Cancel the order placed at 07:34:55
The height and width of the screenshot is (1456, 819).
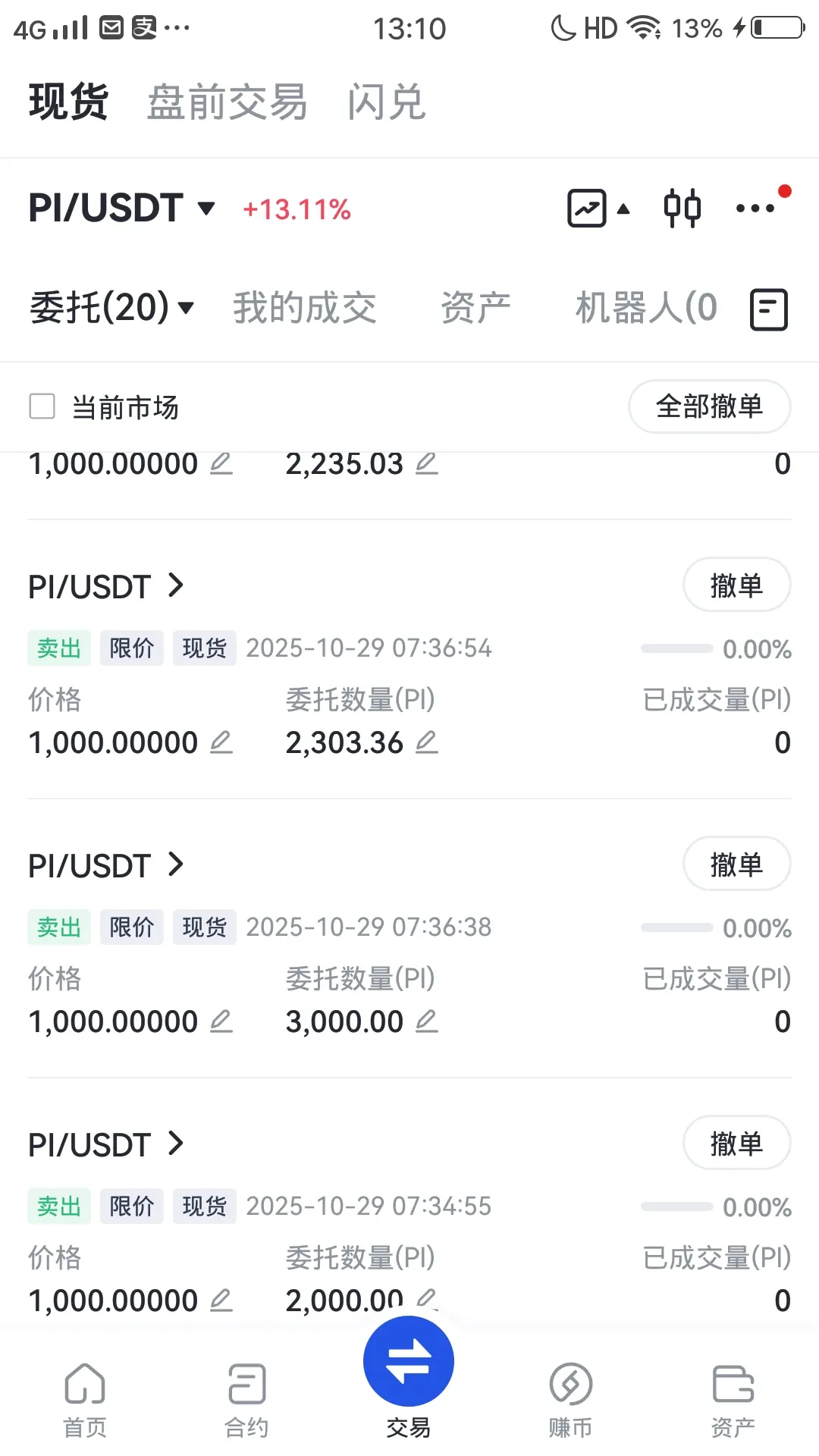(736, 1144)
